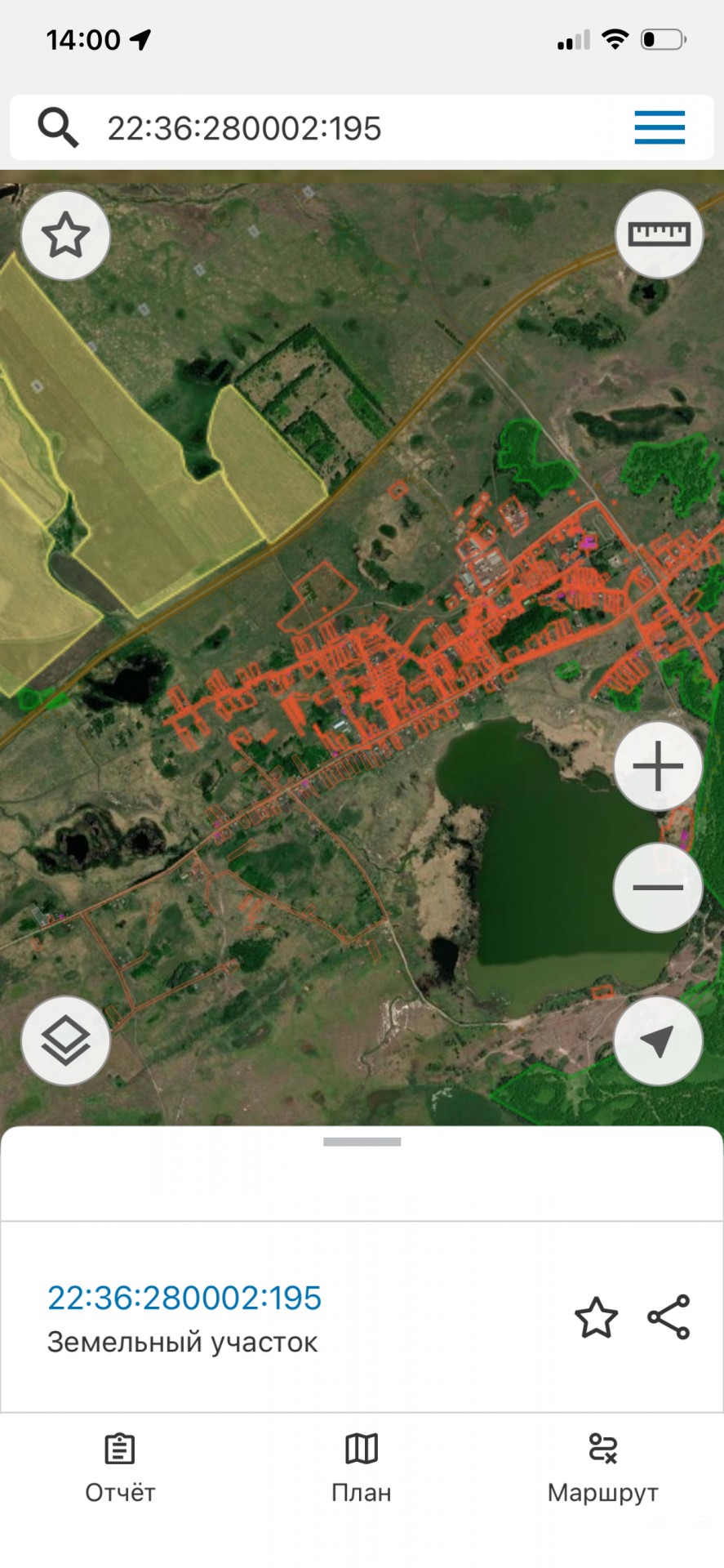Zoom in the map with plus button
The width and height of the screenshot is (724, 1568).
coord(658,766)
